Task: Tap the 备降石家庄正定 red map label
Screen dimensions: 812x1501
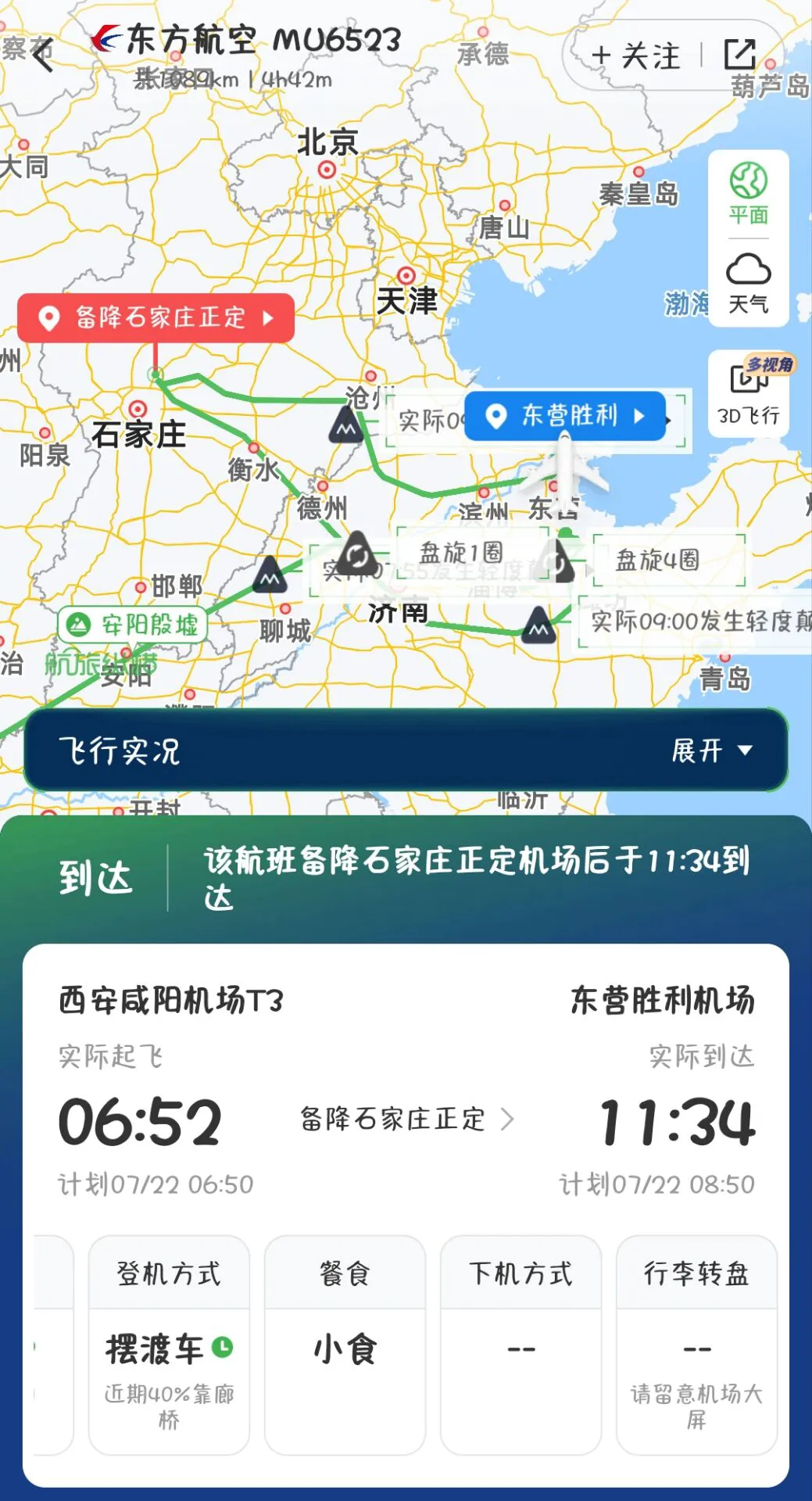Action: click(x=156, y=319)
